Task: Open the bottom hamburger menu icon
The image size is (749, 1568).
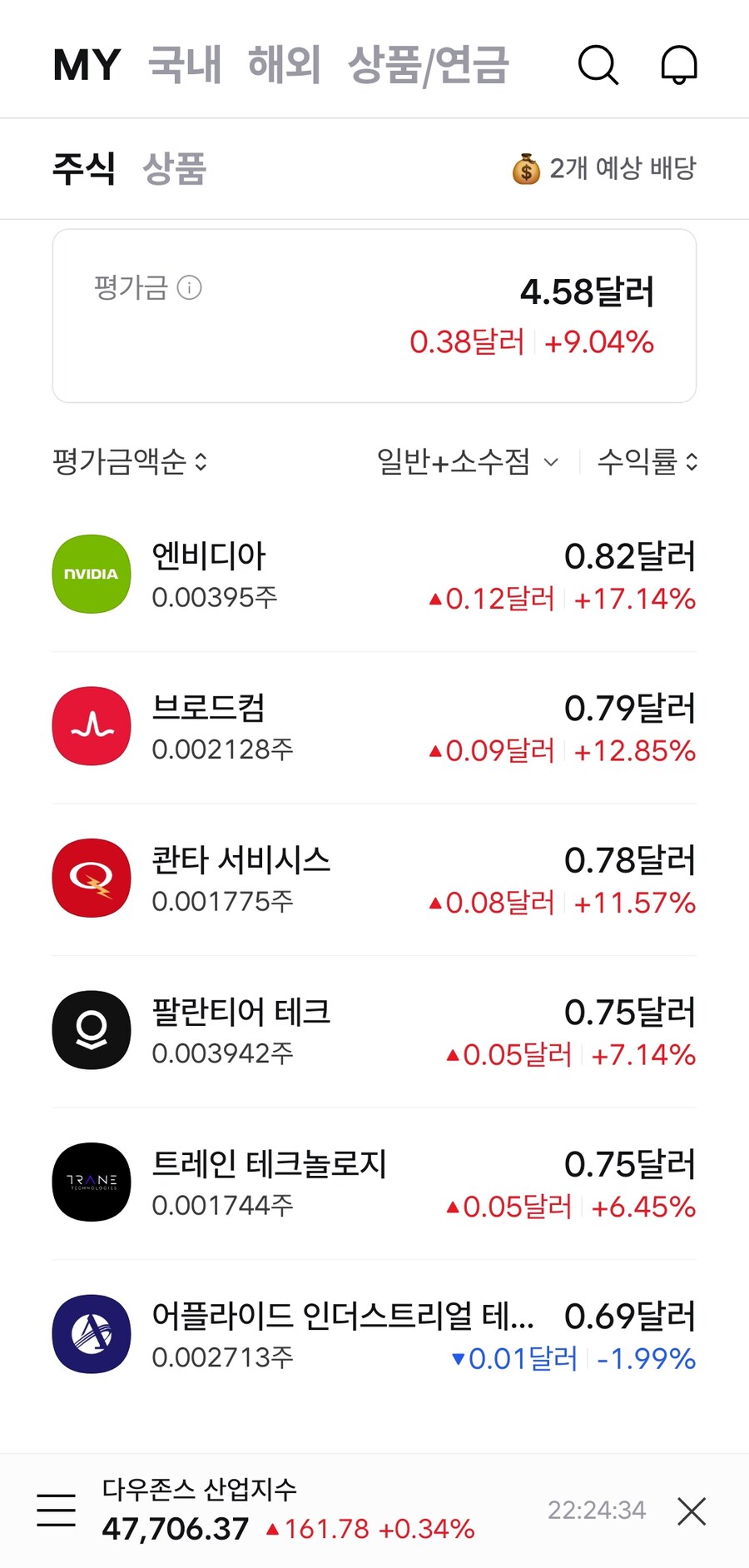Action: pos(55,1510)
